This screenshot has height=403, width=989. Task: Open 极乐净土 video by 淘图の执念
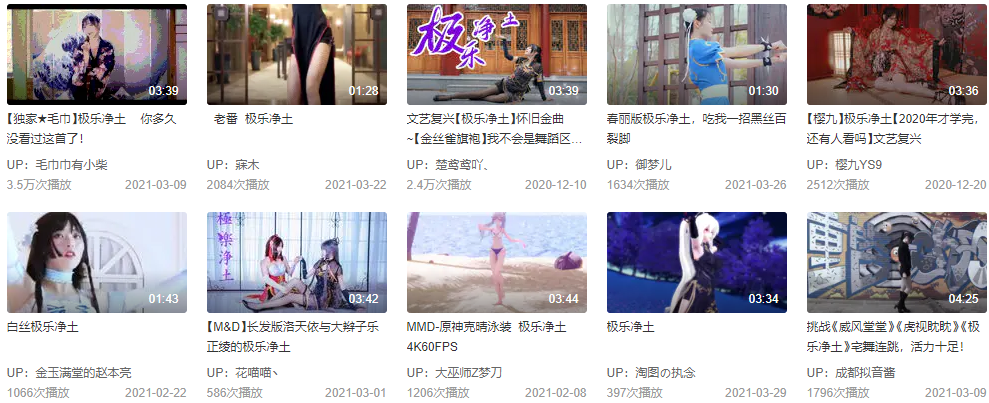[x=696, y=262]
